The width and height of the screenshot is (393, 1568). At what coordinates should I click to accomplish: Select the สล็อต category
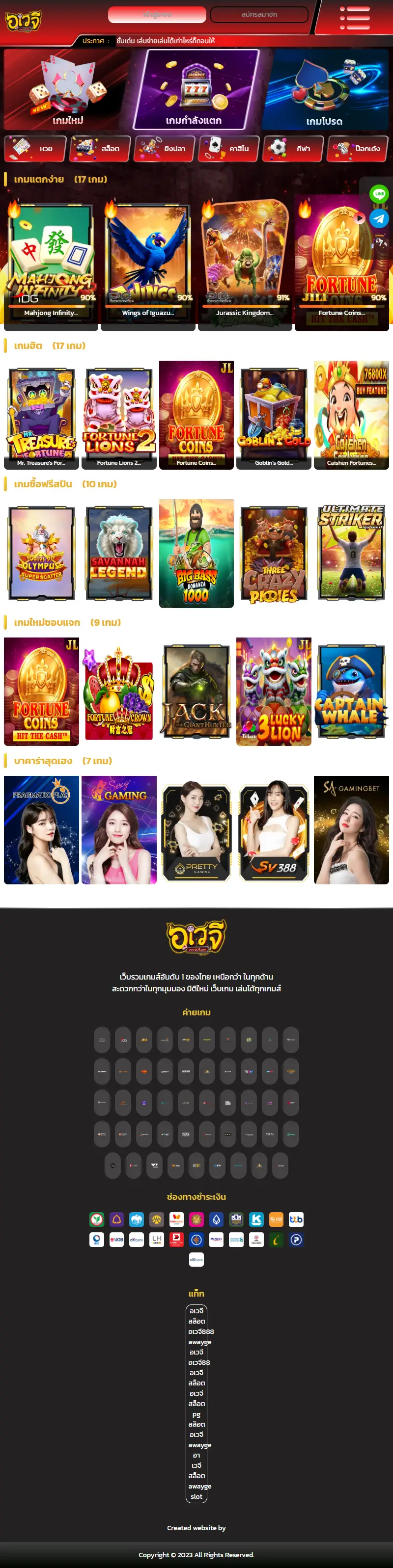[100, 149]
